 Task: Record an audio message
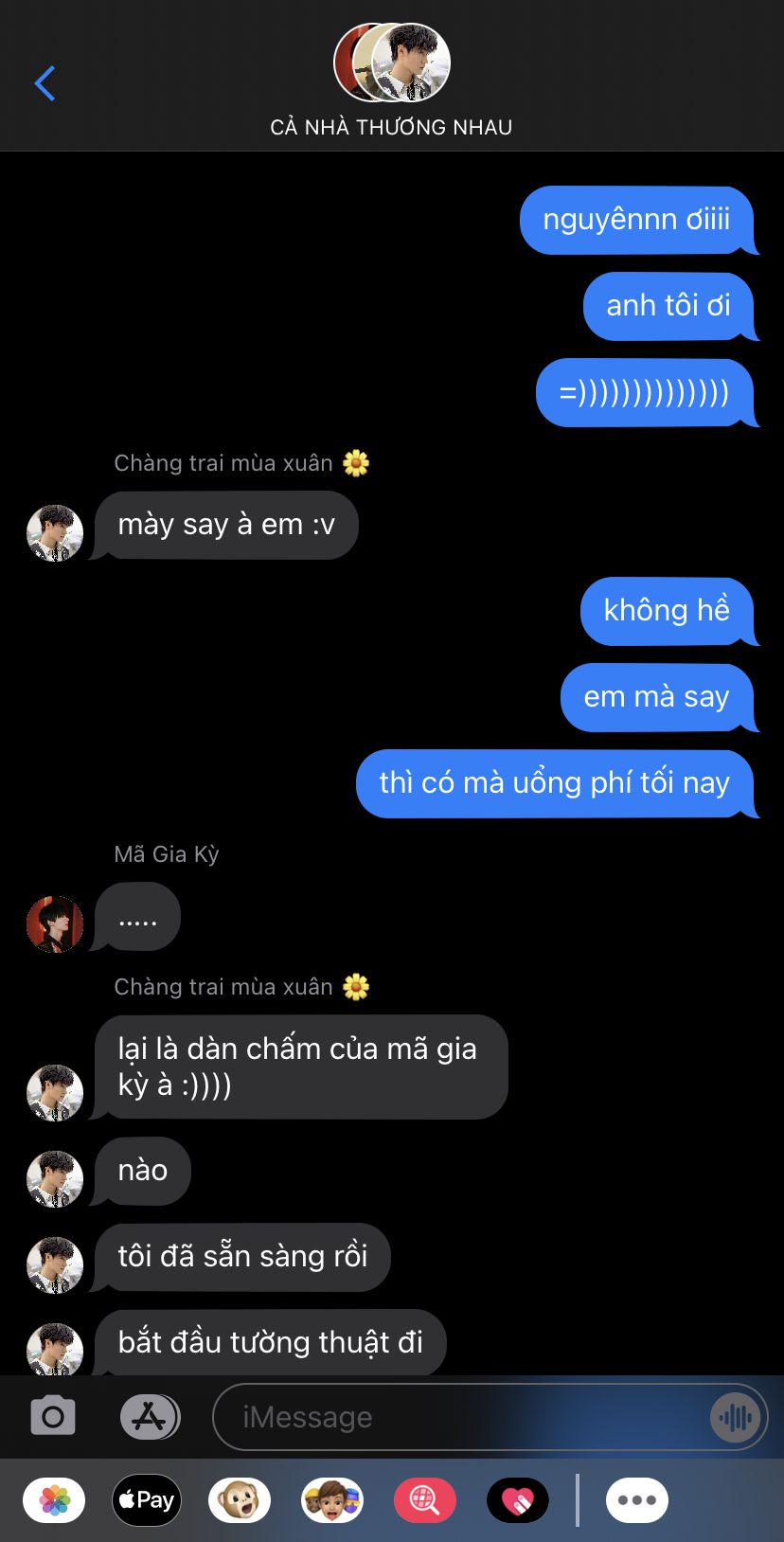(736, 1417)
